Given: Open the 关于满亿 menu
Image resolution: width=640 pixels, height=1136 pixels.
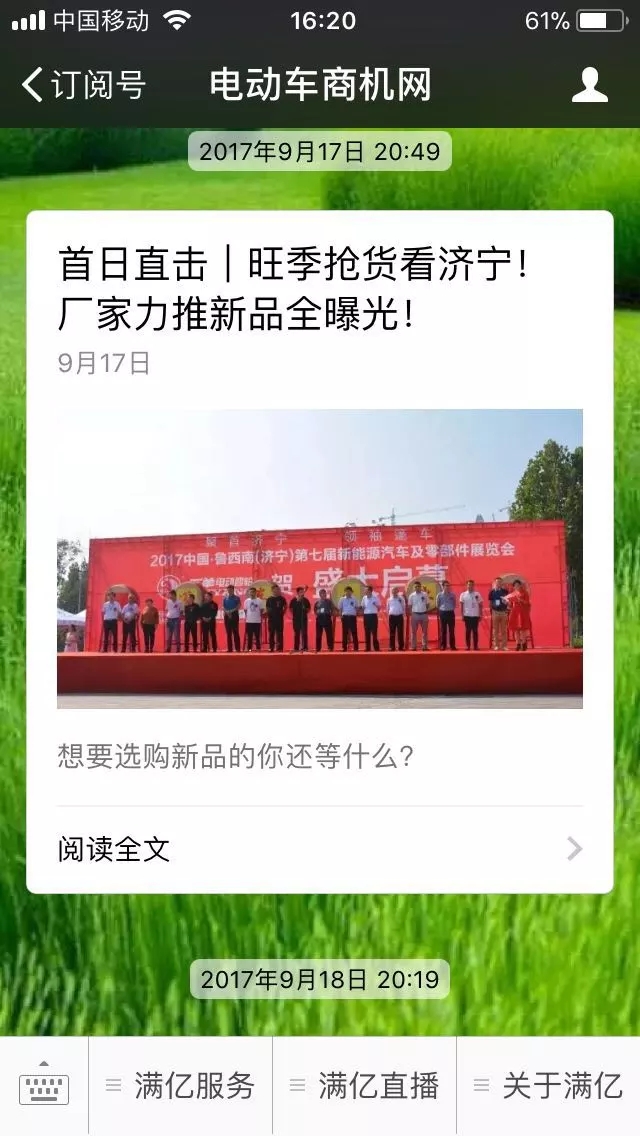Looking at the screenshot, I should click(549, 1086).
